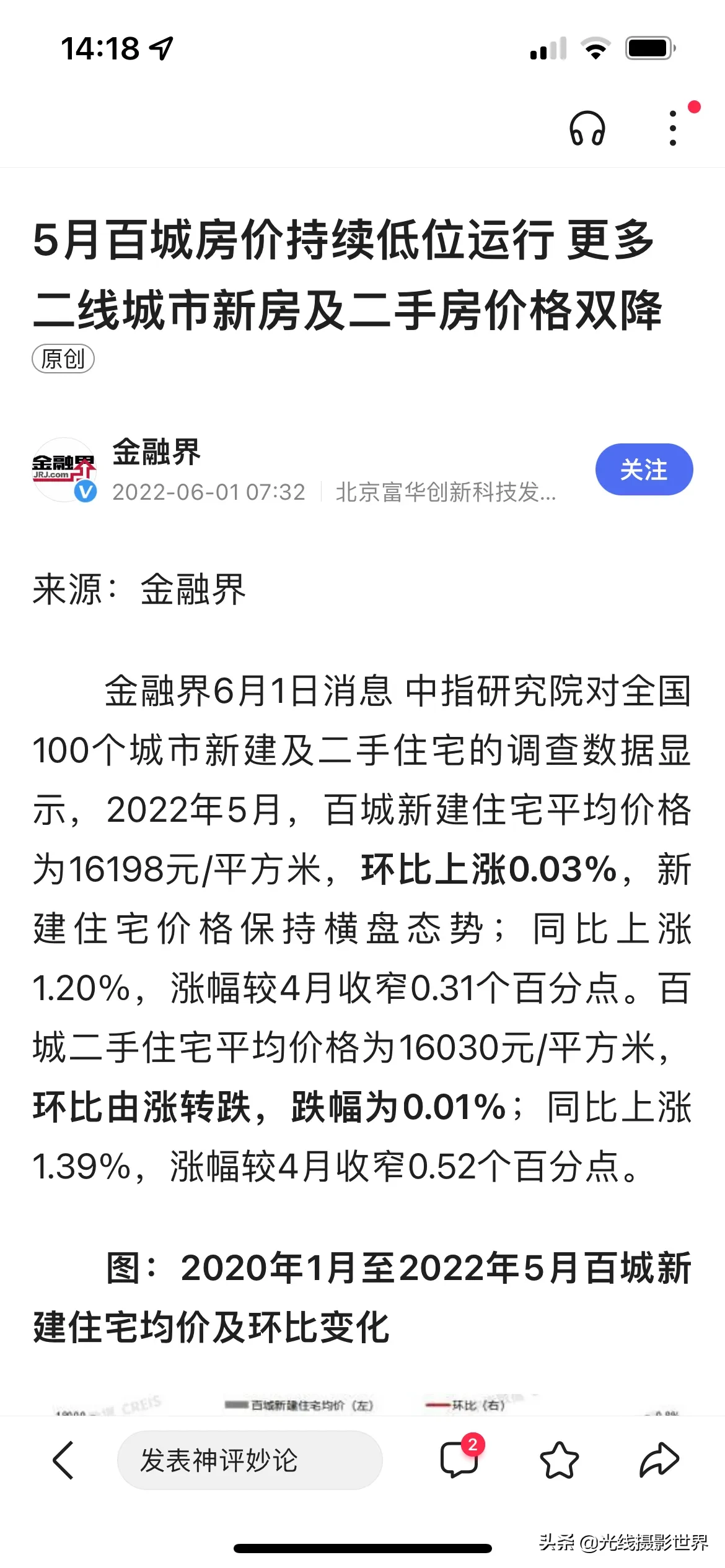Favorite this article with star icon
725x1568 pixels.
coord(559,1460)
